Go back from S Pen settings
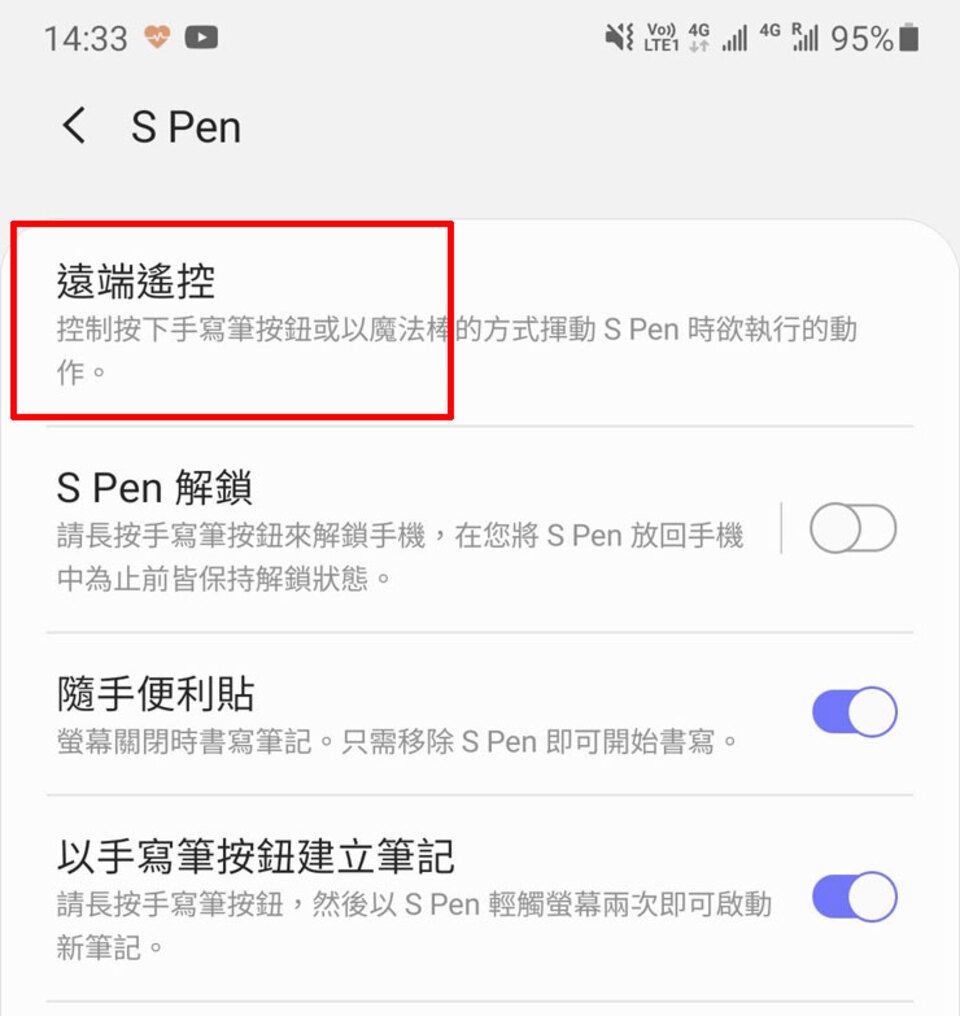The height and width of the screenshot is (1016, 960). click(x=74, y=127)
